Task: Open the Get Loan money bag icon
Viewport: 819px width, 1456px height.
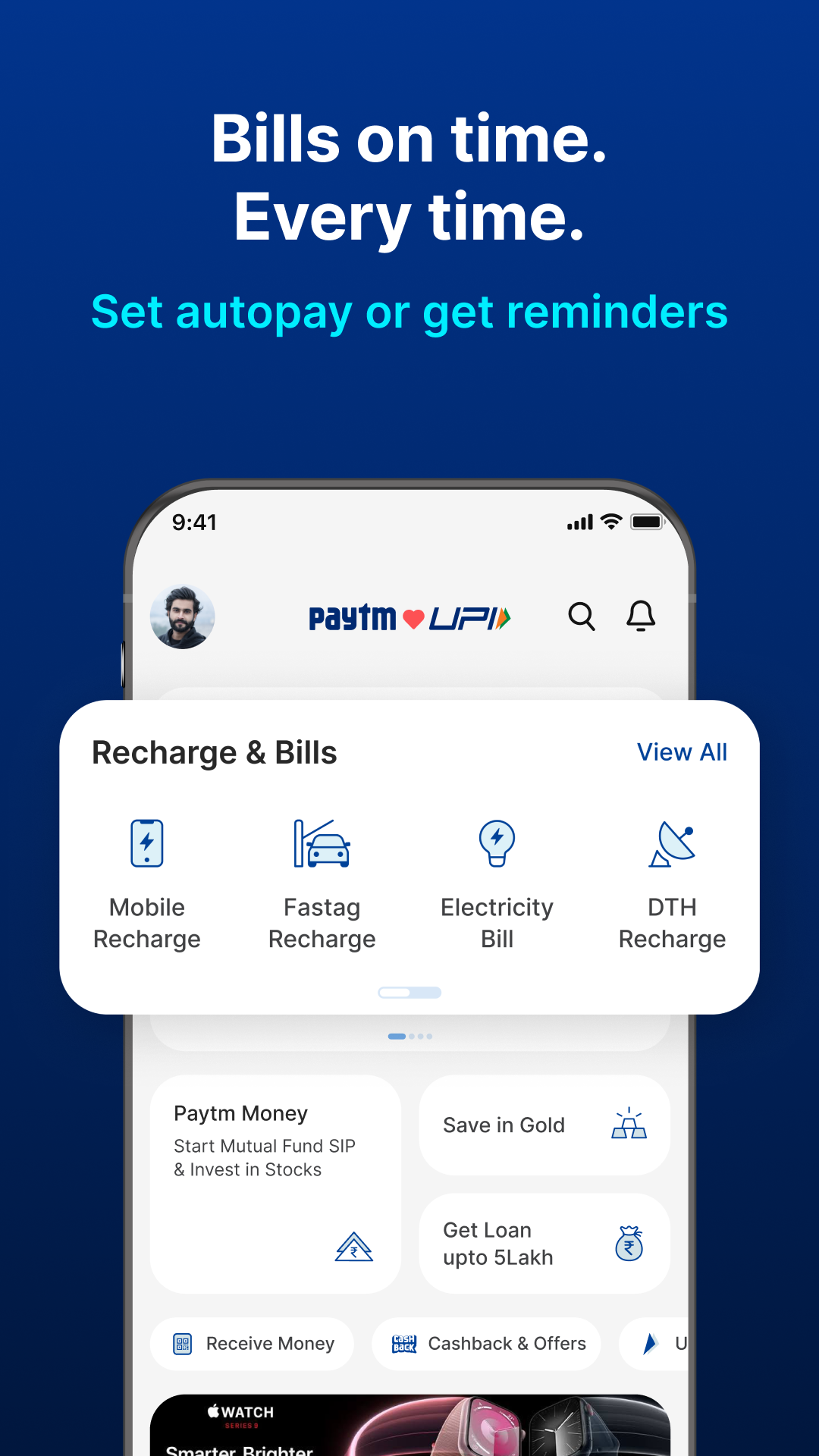Action: [629, 1243]
